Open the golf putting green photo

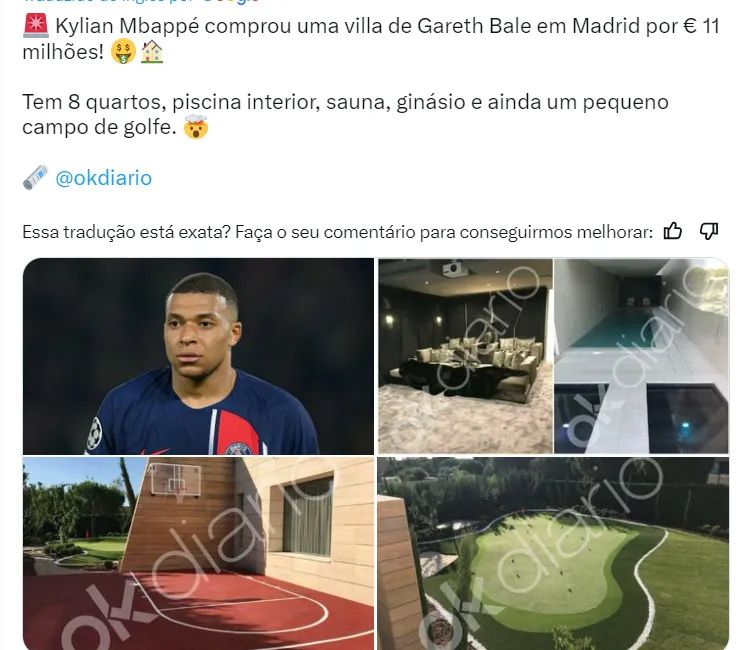[x=553, y=554]
